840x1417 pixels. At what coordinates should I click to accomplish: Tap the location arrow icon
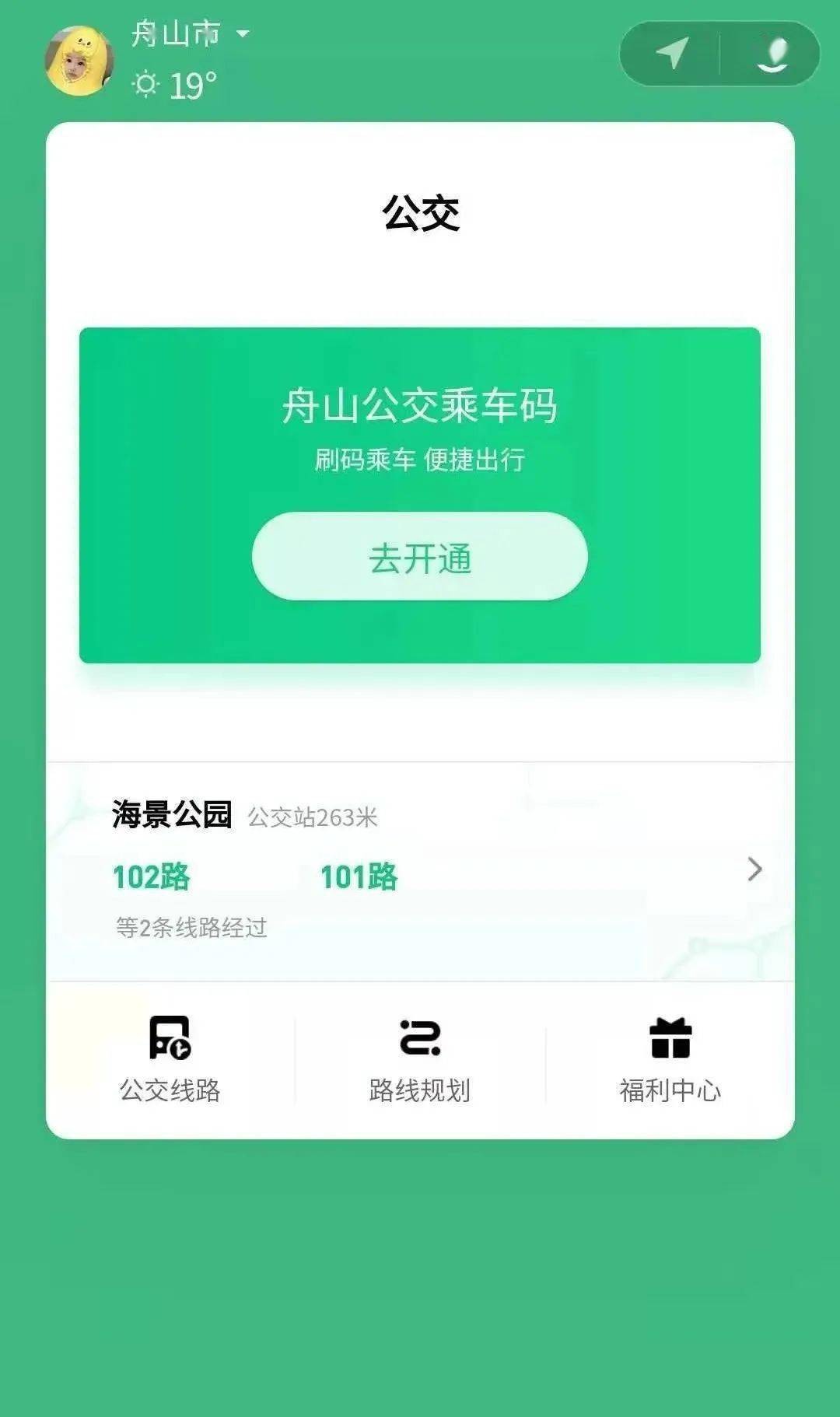[673, 53]
